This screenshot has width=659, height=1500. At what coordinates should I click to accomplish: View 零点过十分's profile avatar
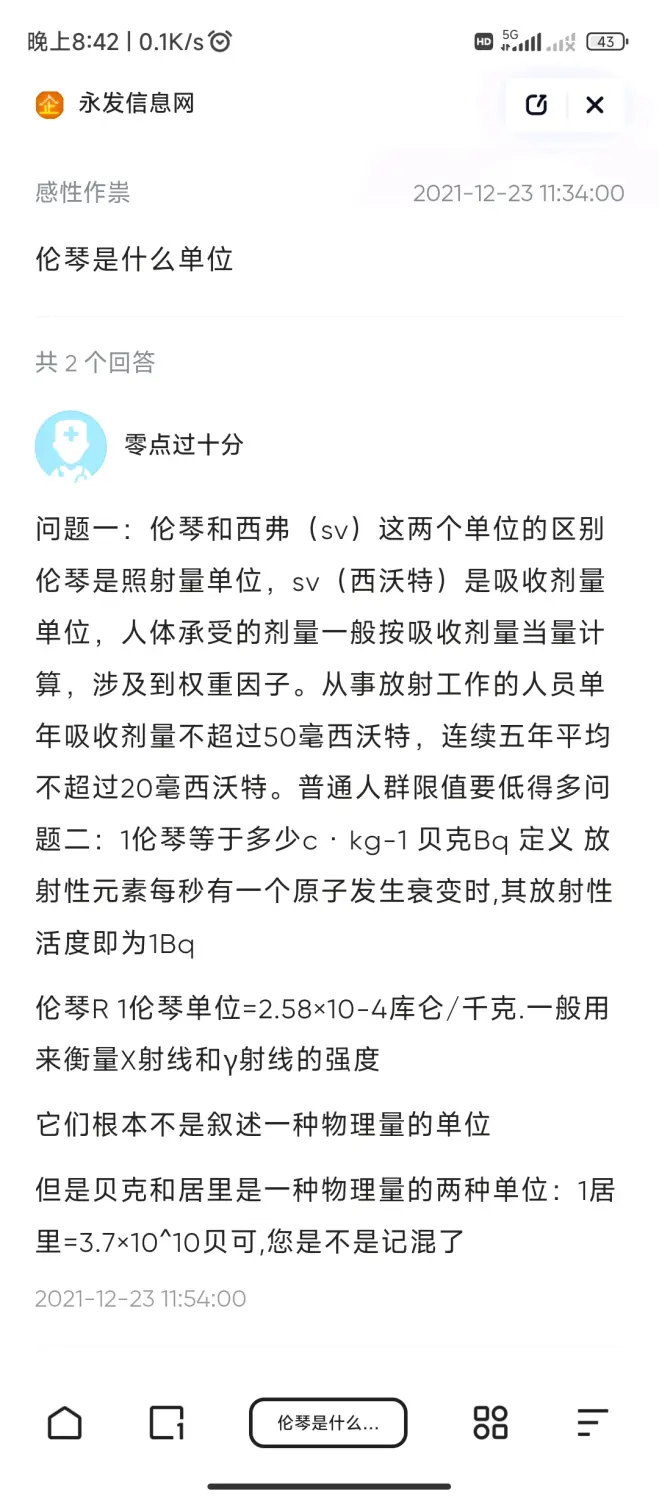click(x=70, y=446)
